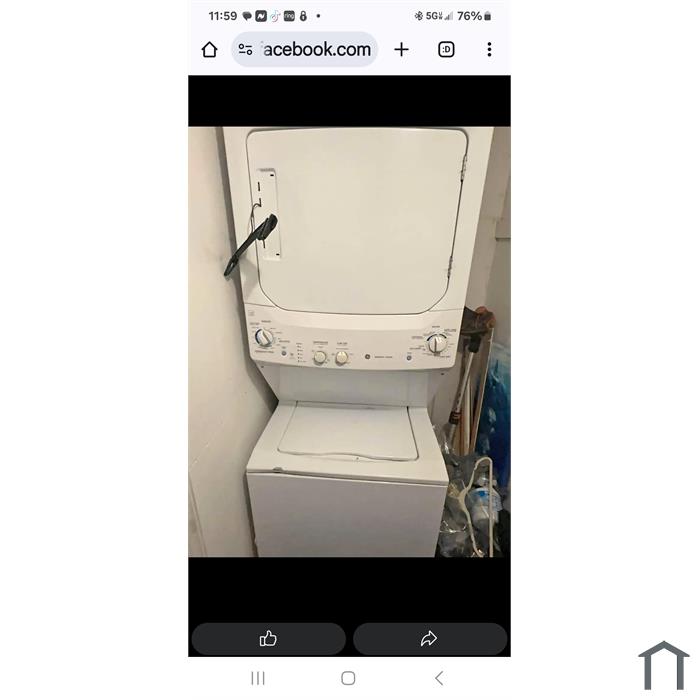Go to the browser home page

(x=209, y=50)
